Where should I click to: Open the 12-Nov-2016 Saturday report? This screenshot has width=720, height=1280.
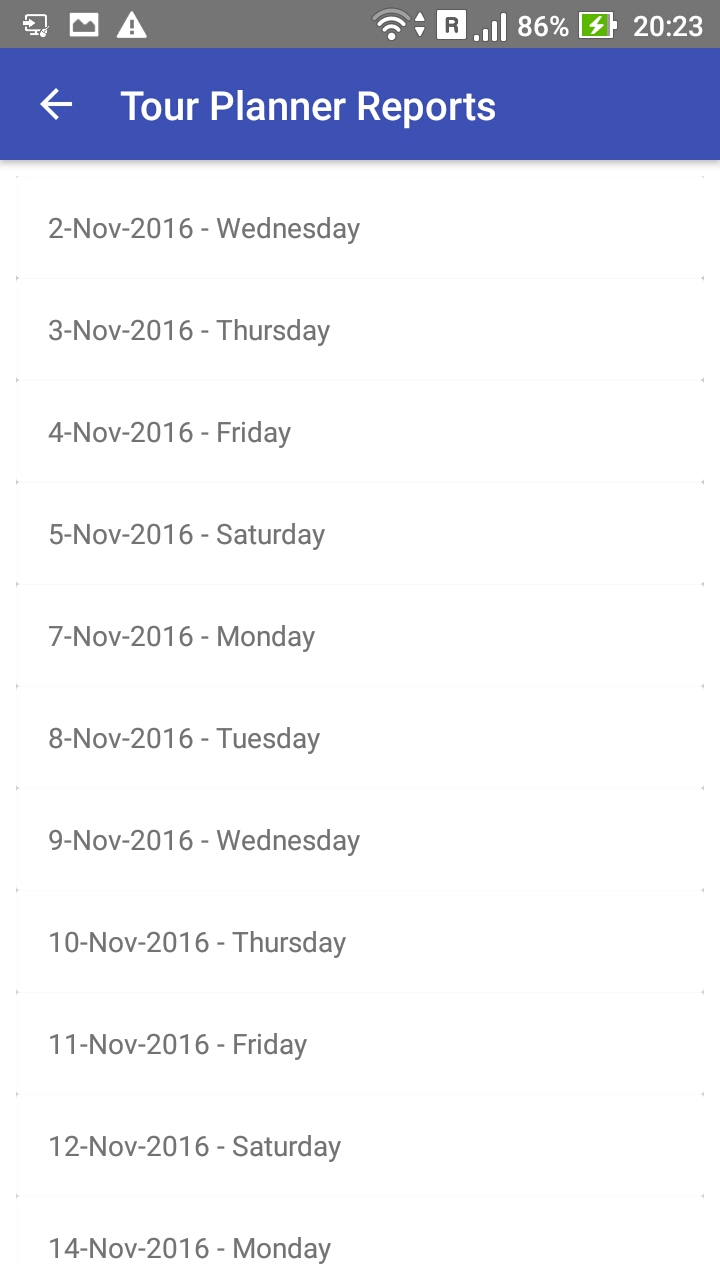(360, 1146)
